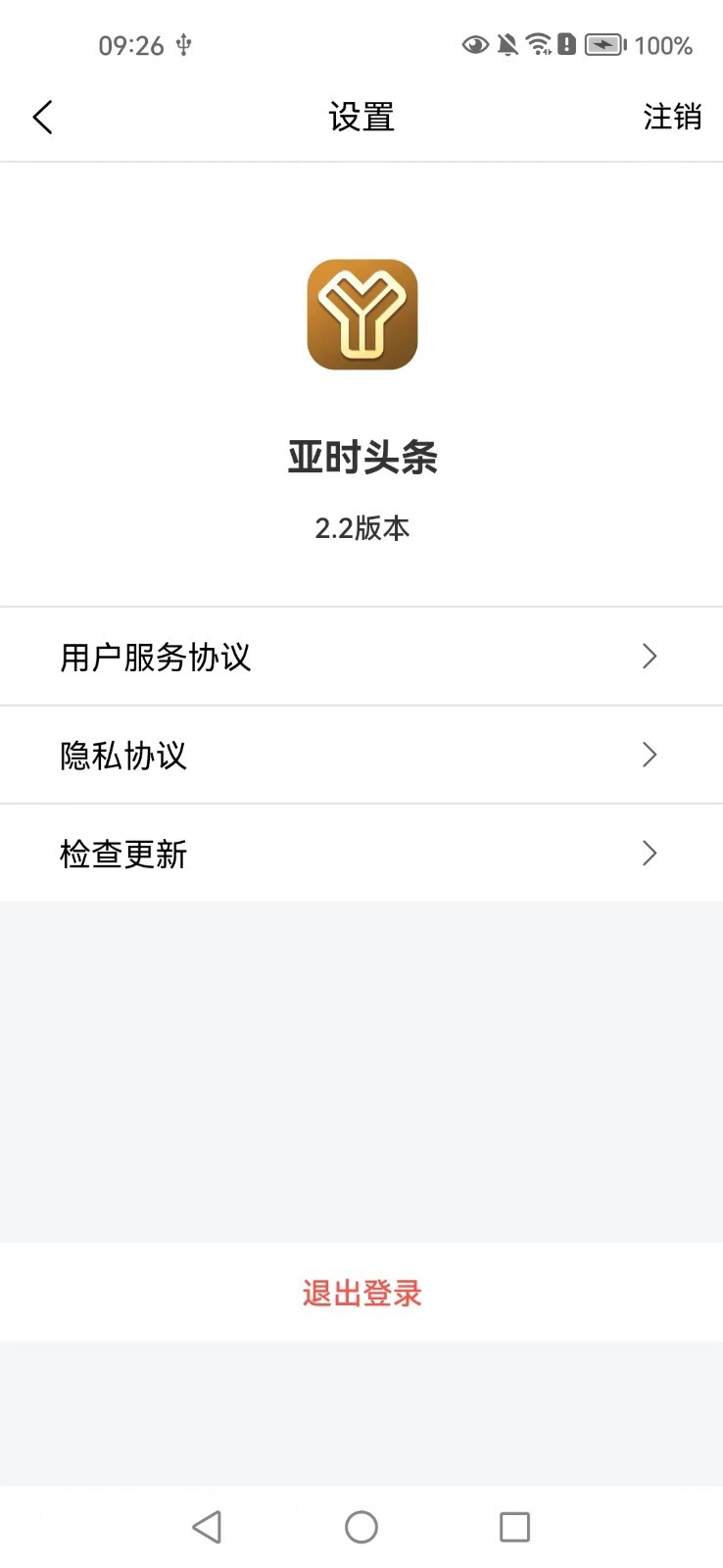Tap the 亚时头条 app logo

[361, 316]
